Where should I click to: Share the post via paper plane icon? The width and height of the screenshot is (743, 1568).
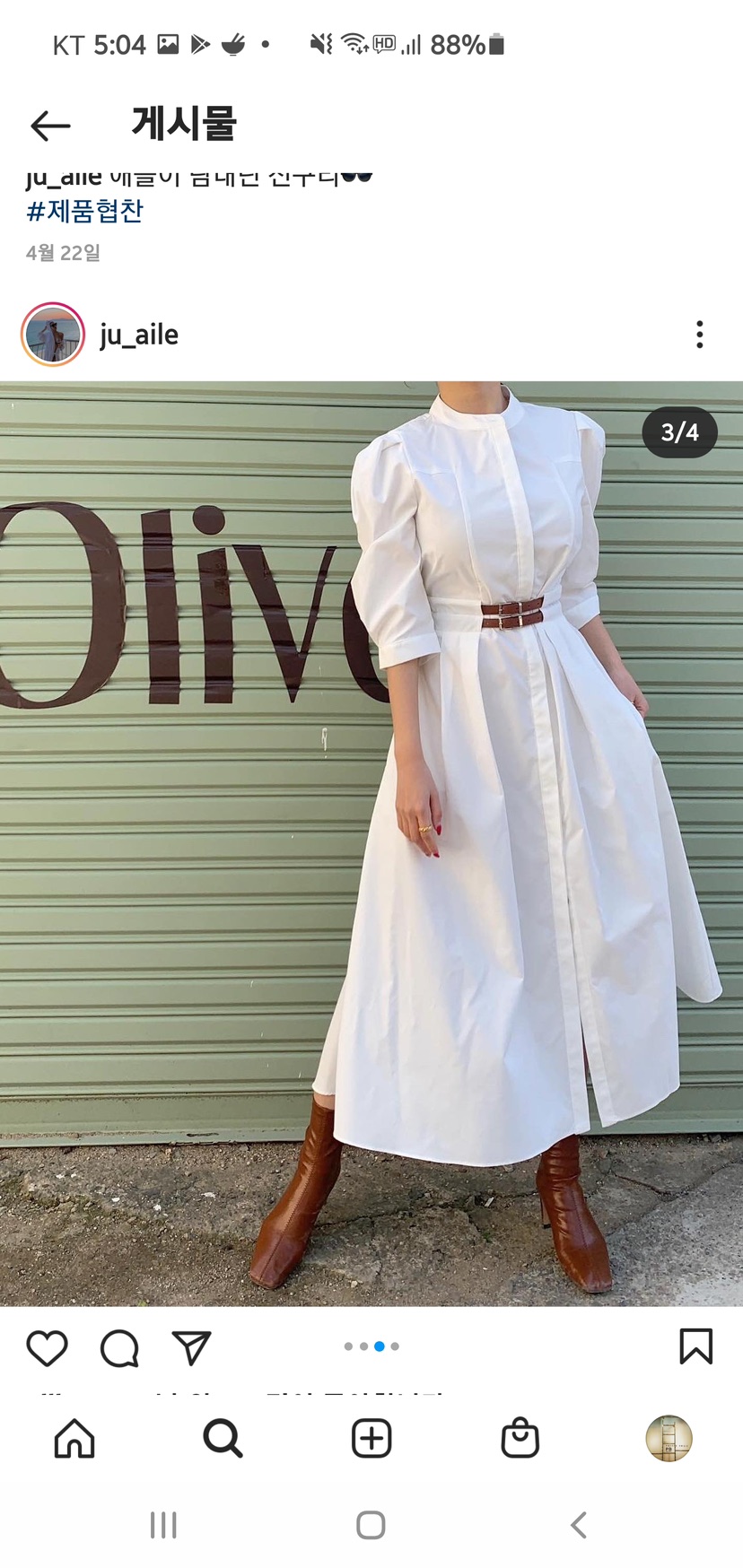coord(191,1348)
